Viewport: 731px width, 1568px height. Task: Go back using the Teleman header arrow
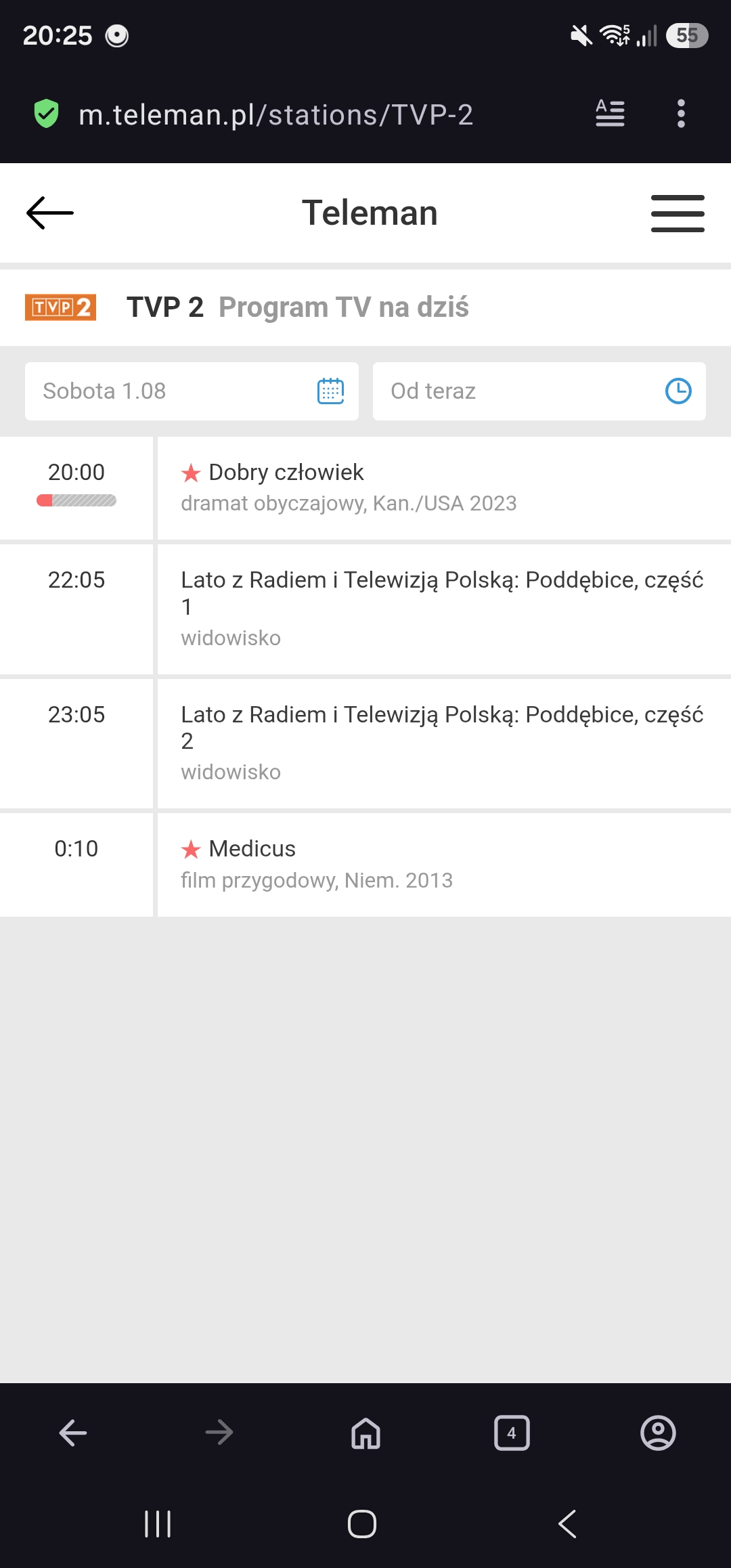[49, 213]
